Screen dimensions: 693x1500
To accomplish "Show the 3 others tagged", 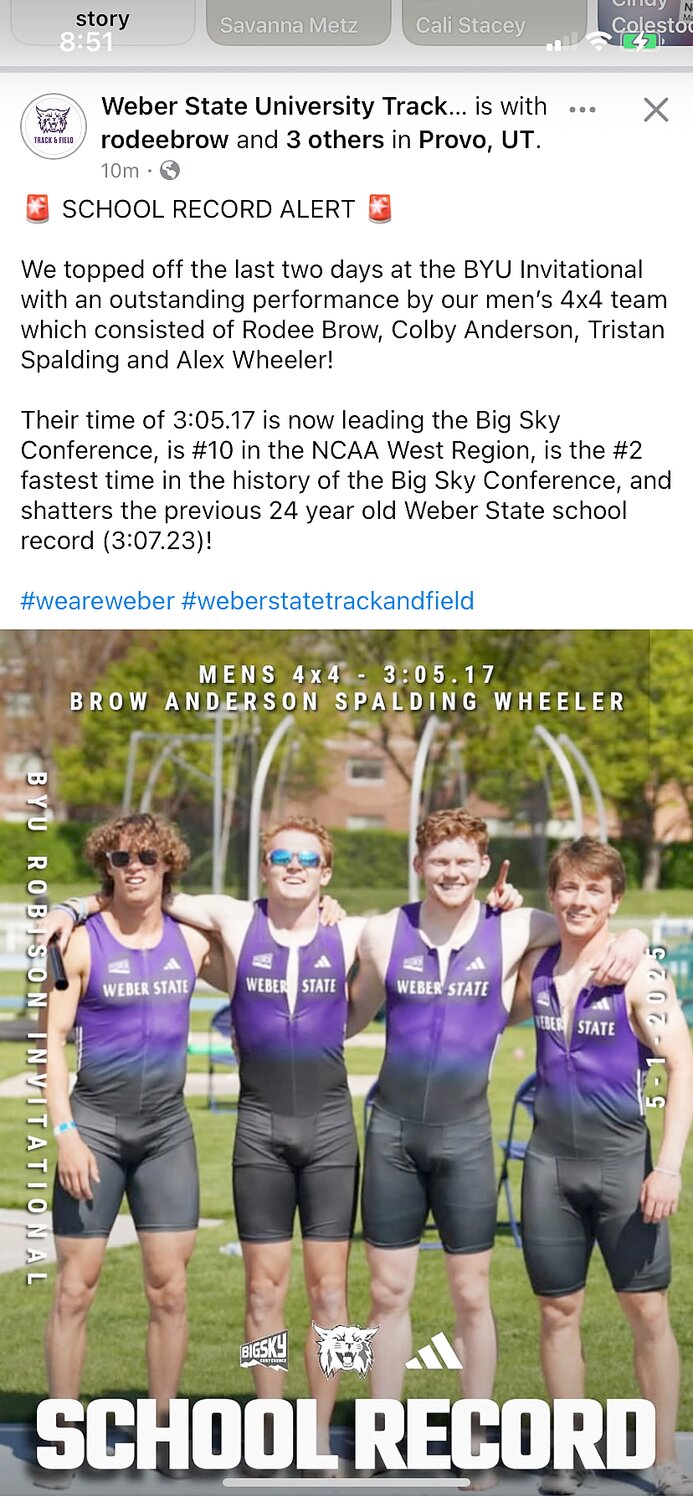I will [335, 140].
